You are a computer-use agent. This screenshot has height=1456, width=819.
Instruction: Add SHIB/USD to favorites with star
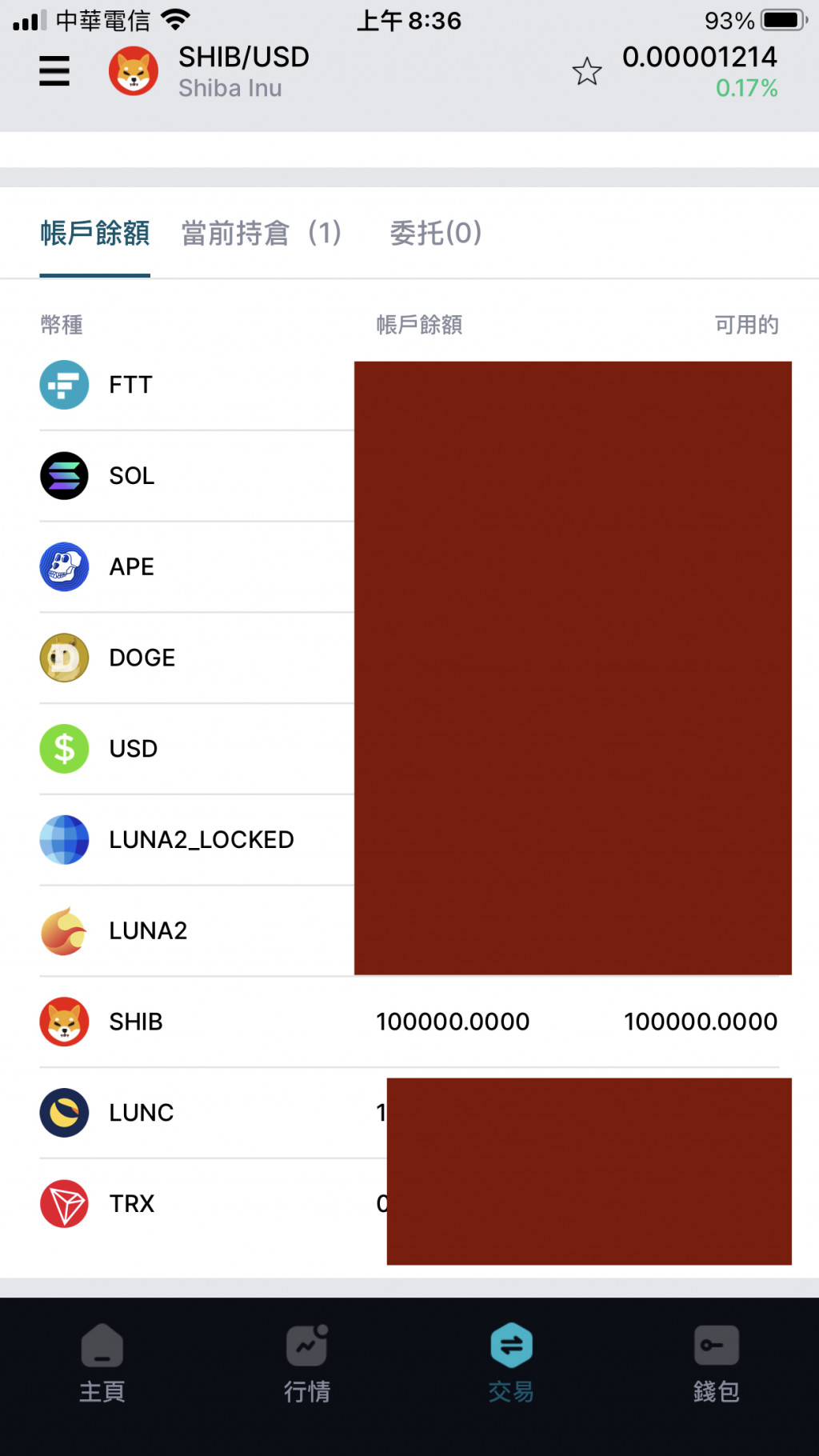[x=586, y=72]
